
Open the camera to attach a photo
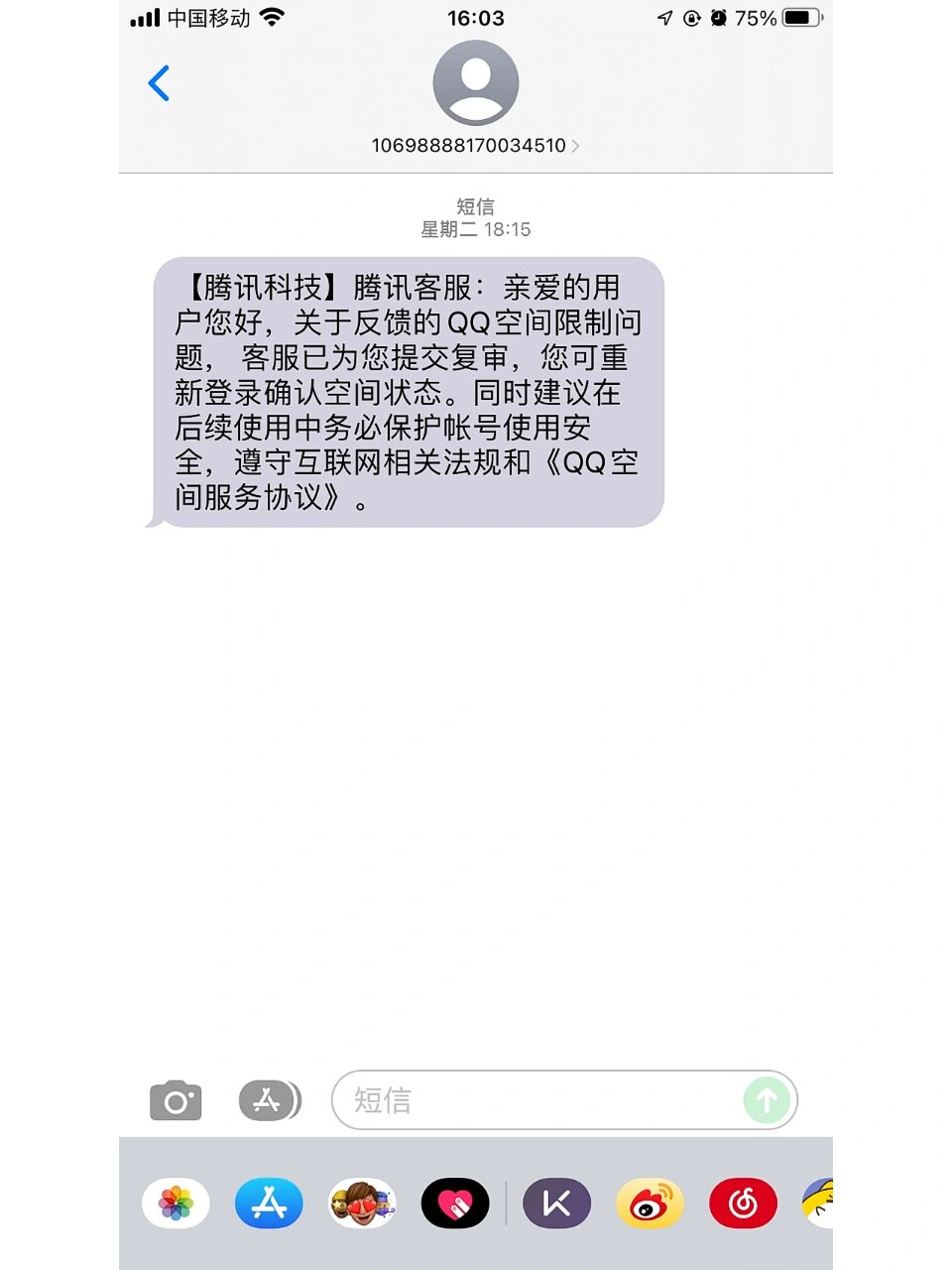(x=176, y=1100)
